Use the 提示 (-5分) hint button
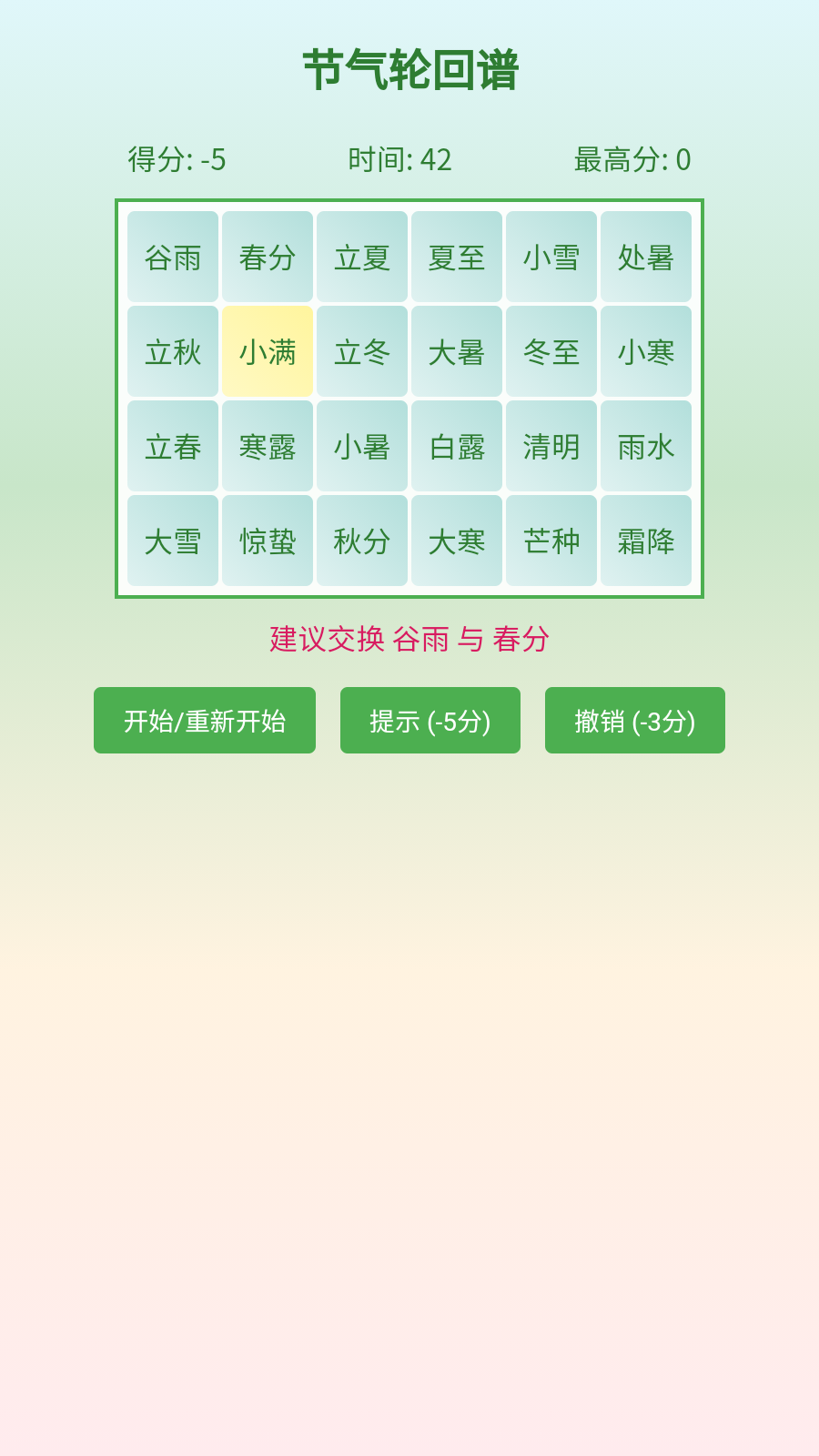 [430, 720]
